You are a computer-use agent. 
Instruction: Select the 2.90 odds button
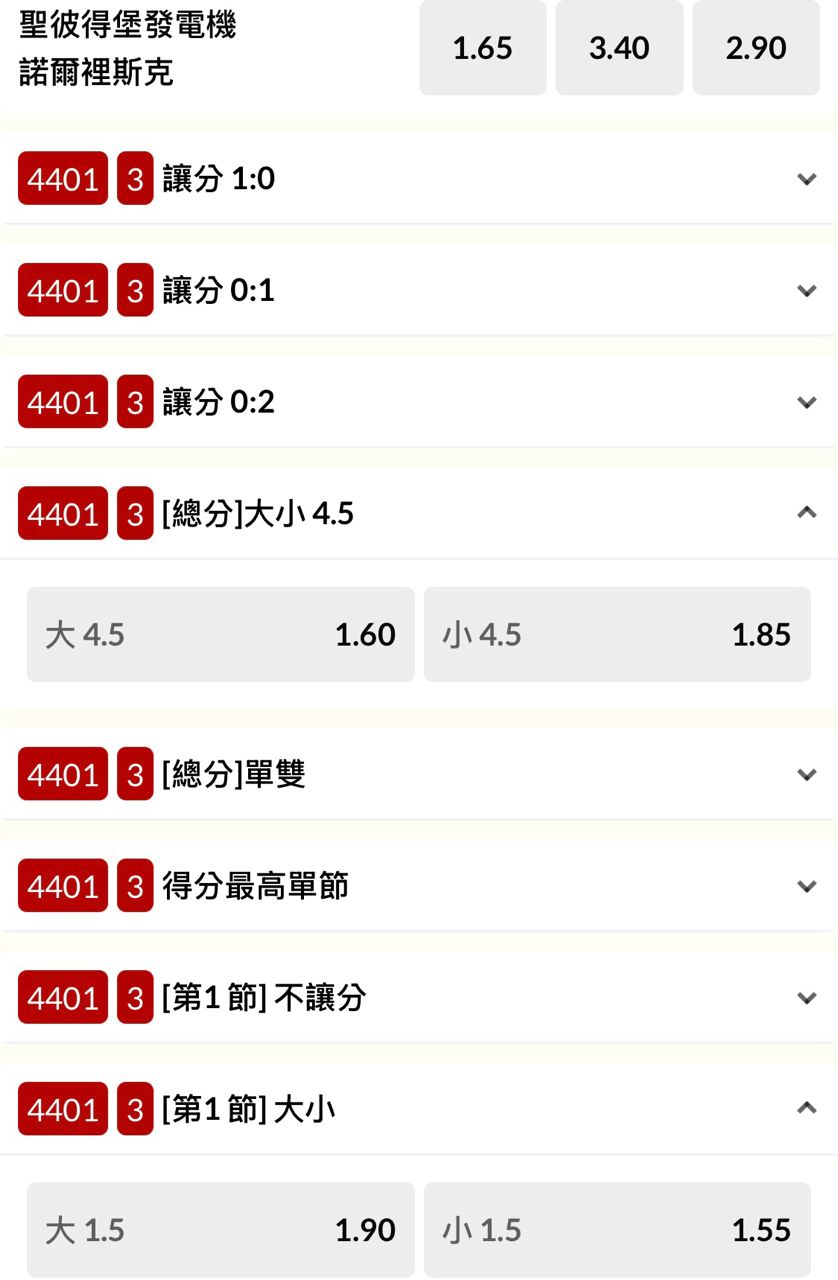click(x=756, y=48)
